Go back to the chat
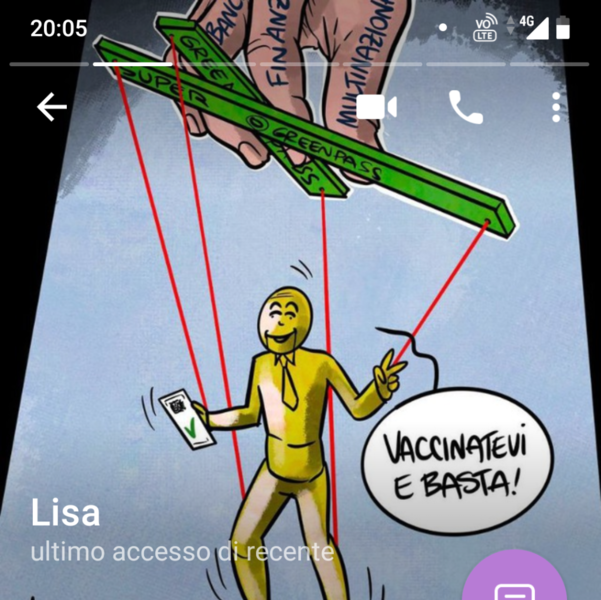Screen dimensions: 601x600 52,107
